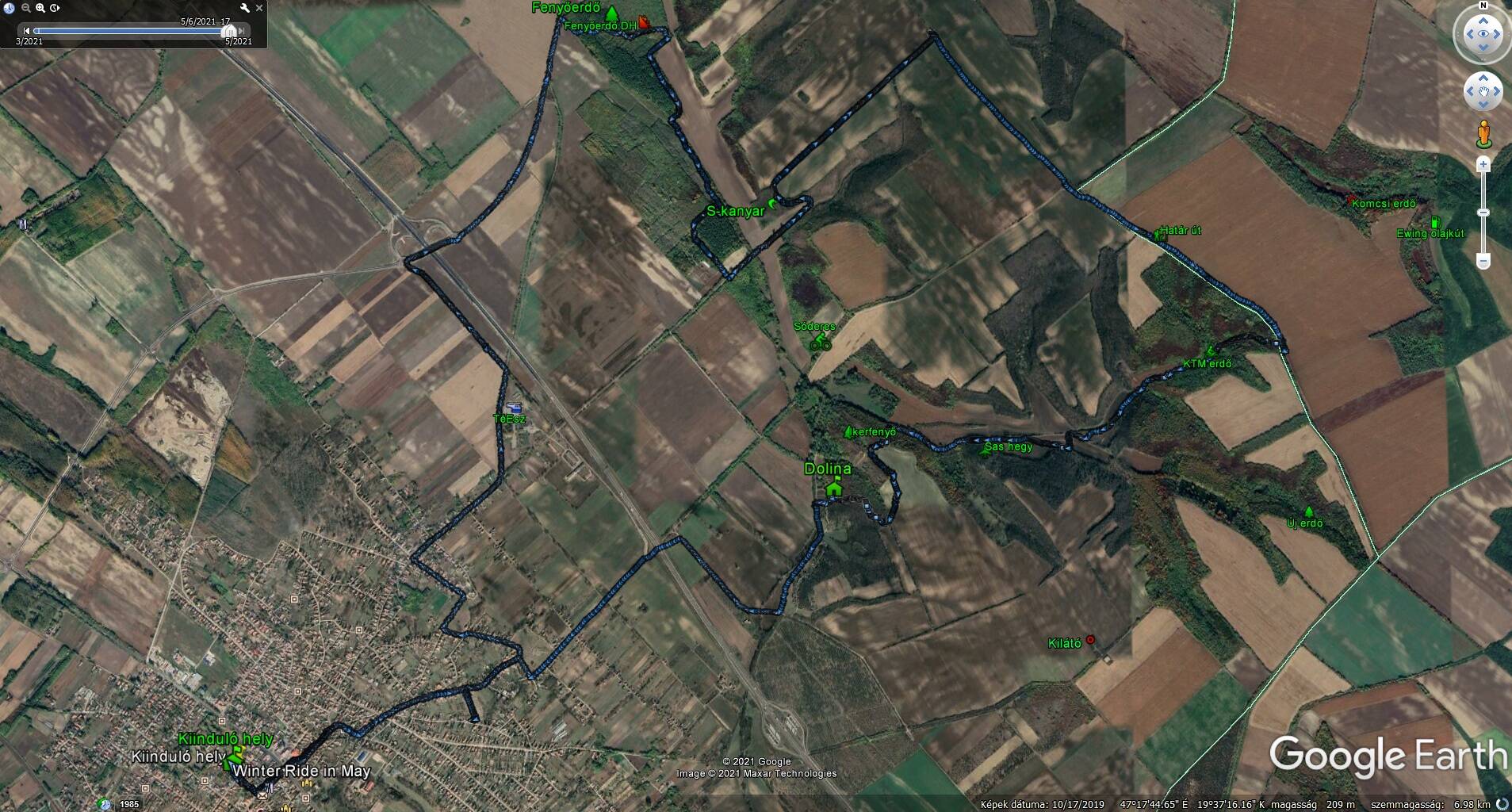This screenshot has width=1512, height=812.
Task: Tilt view up with look joystick
Action: click(1483, 20)
